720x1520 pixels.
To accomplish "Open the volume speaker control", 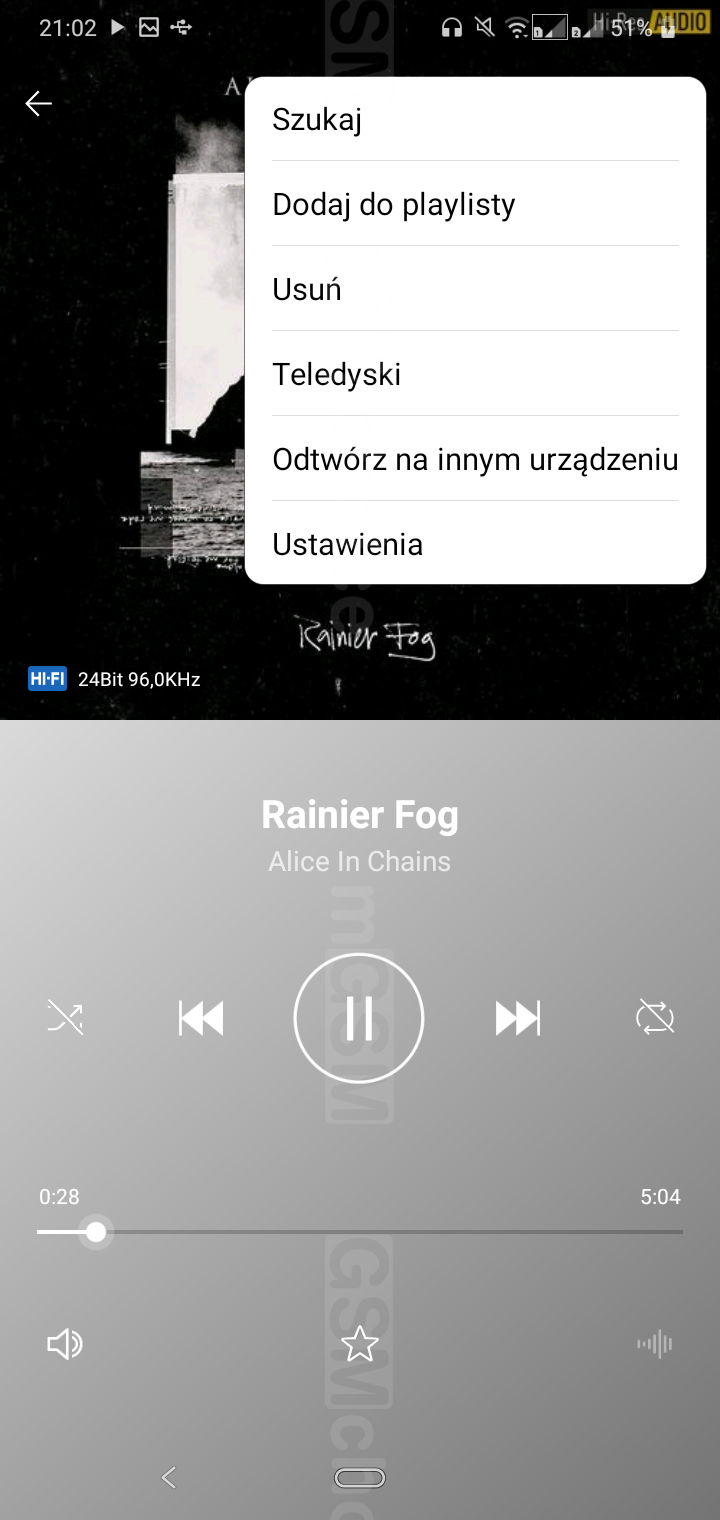I will [x=65, y=1345].
